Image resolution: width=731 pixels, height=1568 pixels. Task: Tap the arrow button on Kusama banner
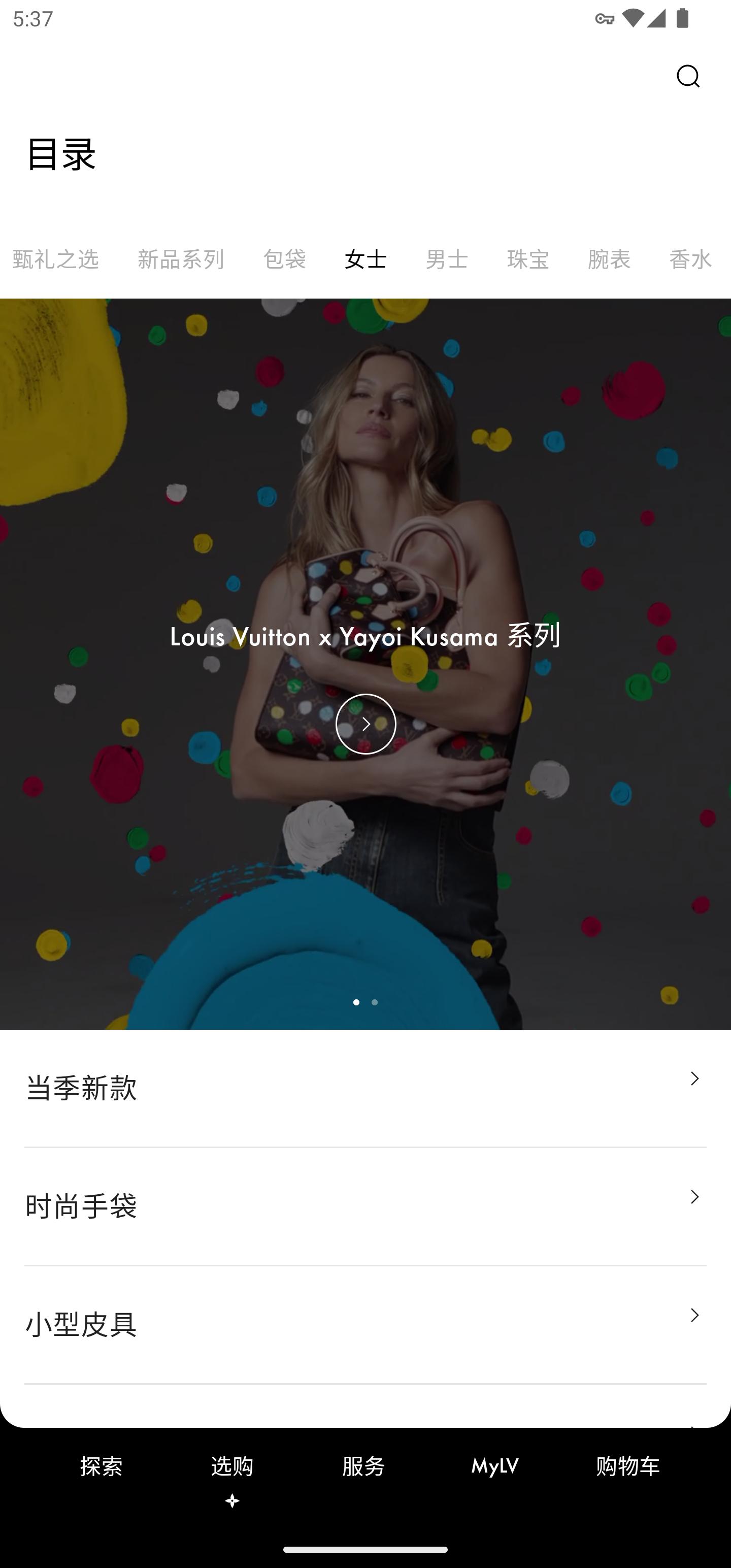pos(366,724)
